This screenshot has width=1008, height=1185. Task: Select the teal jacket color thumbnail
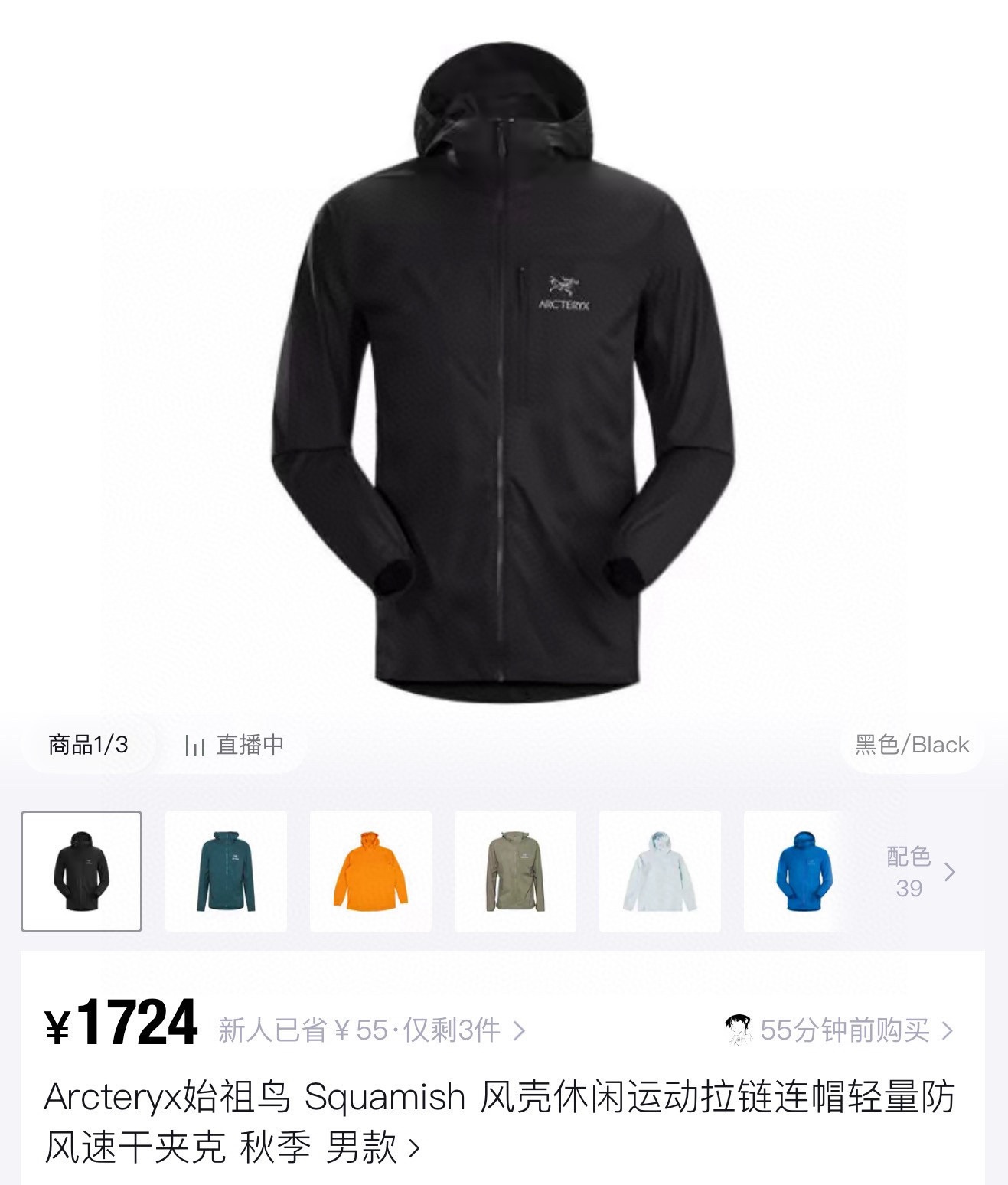226,871
